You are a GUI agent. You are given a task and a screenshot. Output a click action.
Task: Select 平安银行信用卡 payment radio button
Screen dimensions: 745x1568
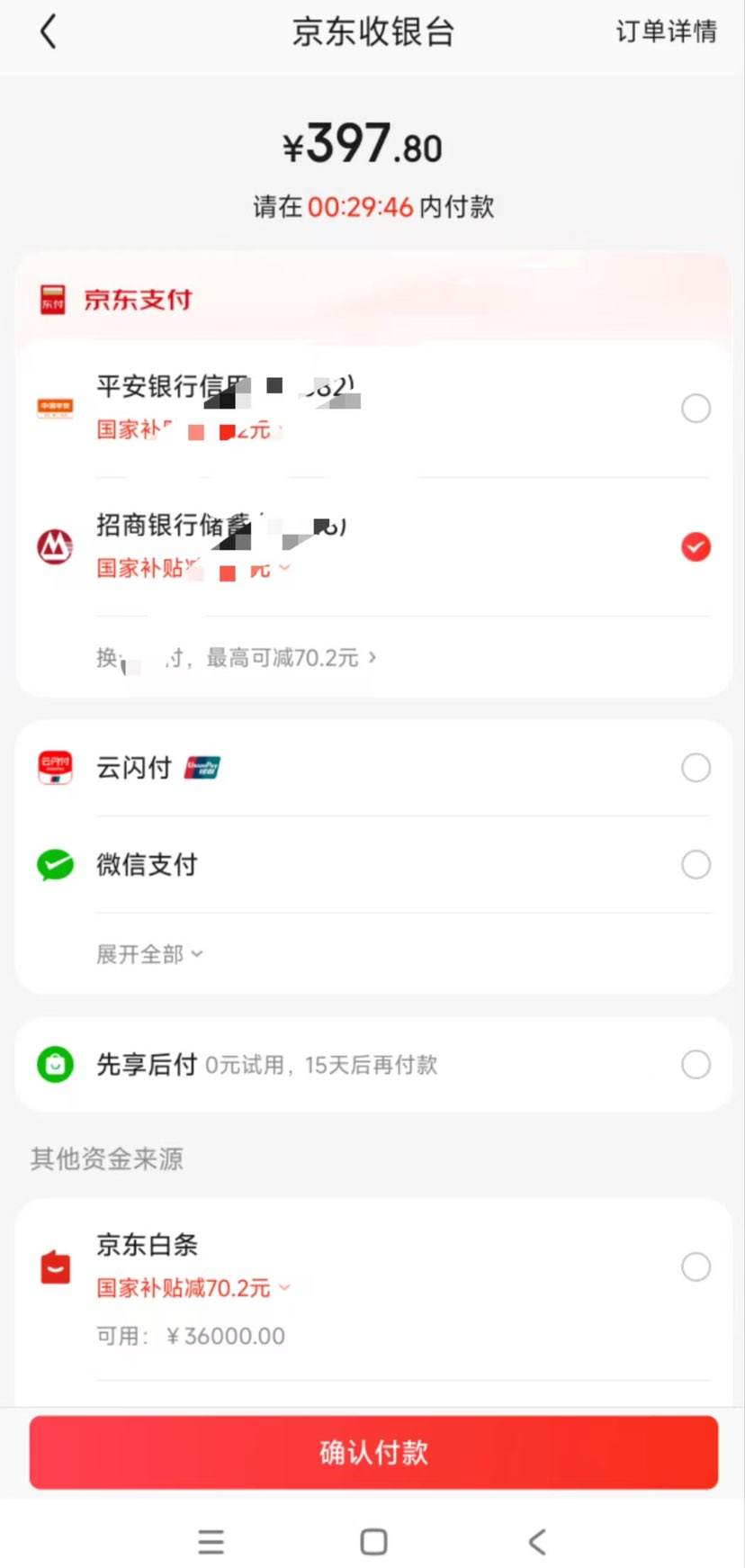(x=696, y=408)
